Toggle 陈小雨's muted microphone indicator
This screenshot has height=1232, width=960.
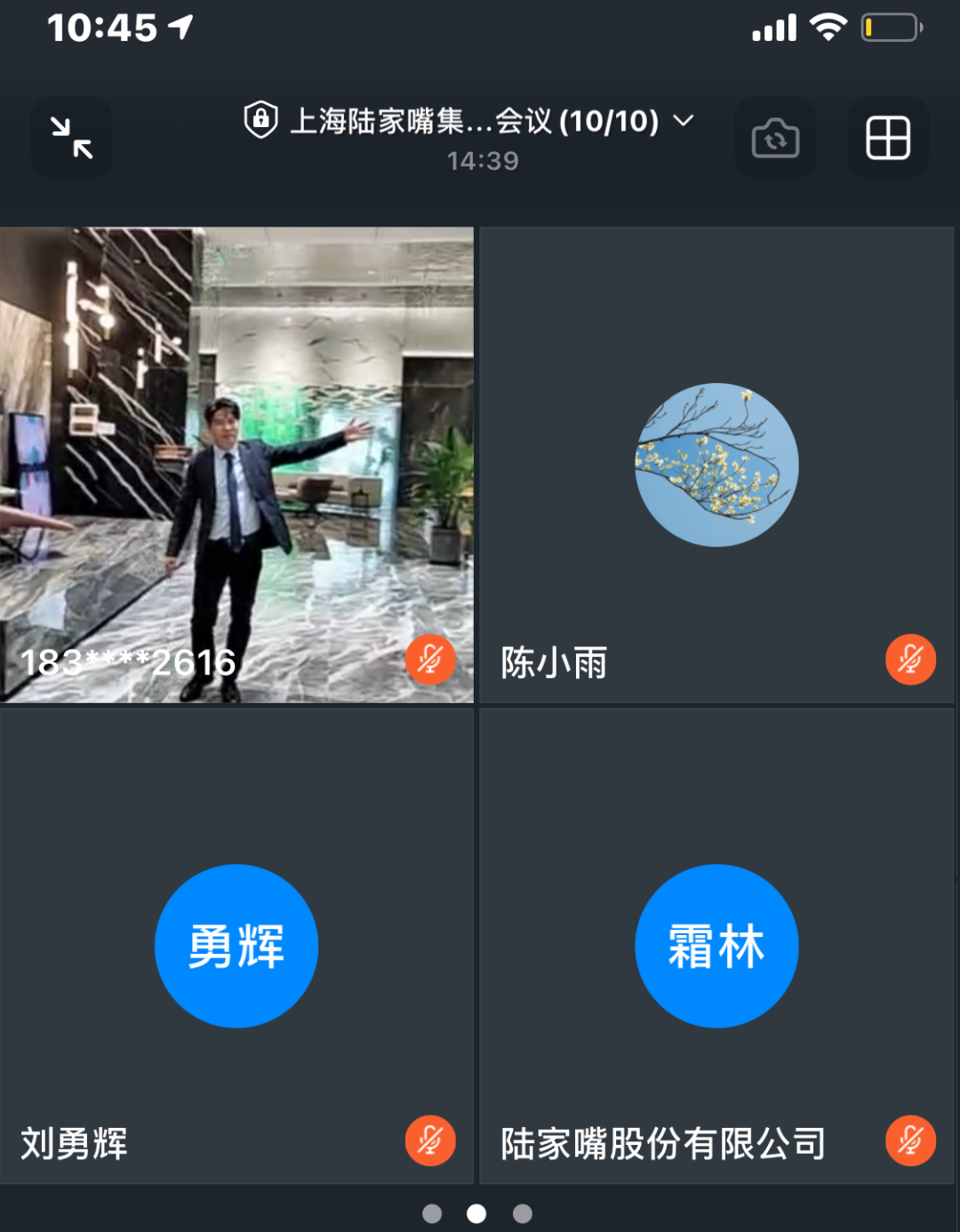point(909,660)
